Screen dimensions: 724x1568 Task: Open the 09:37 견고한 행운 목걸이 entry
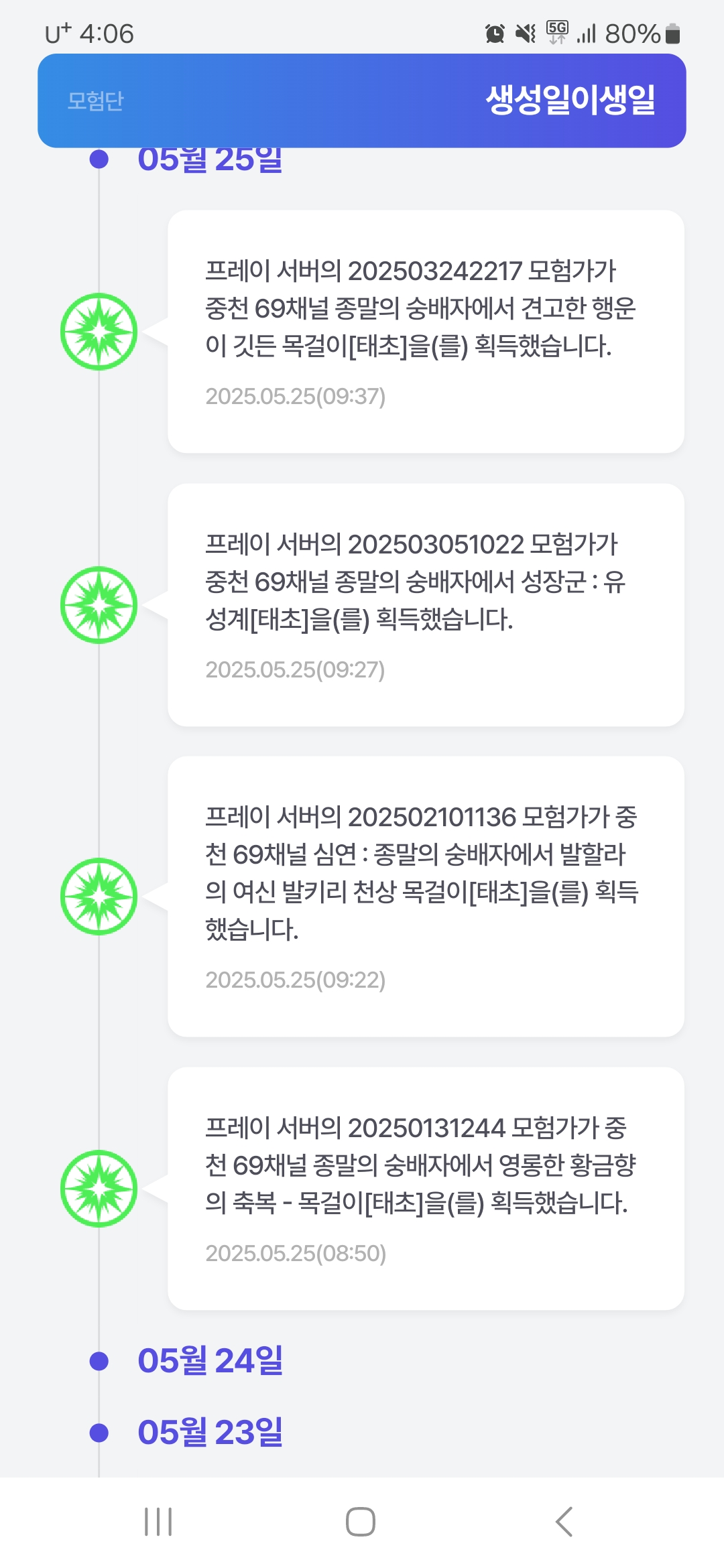pos(426,332)
